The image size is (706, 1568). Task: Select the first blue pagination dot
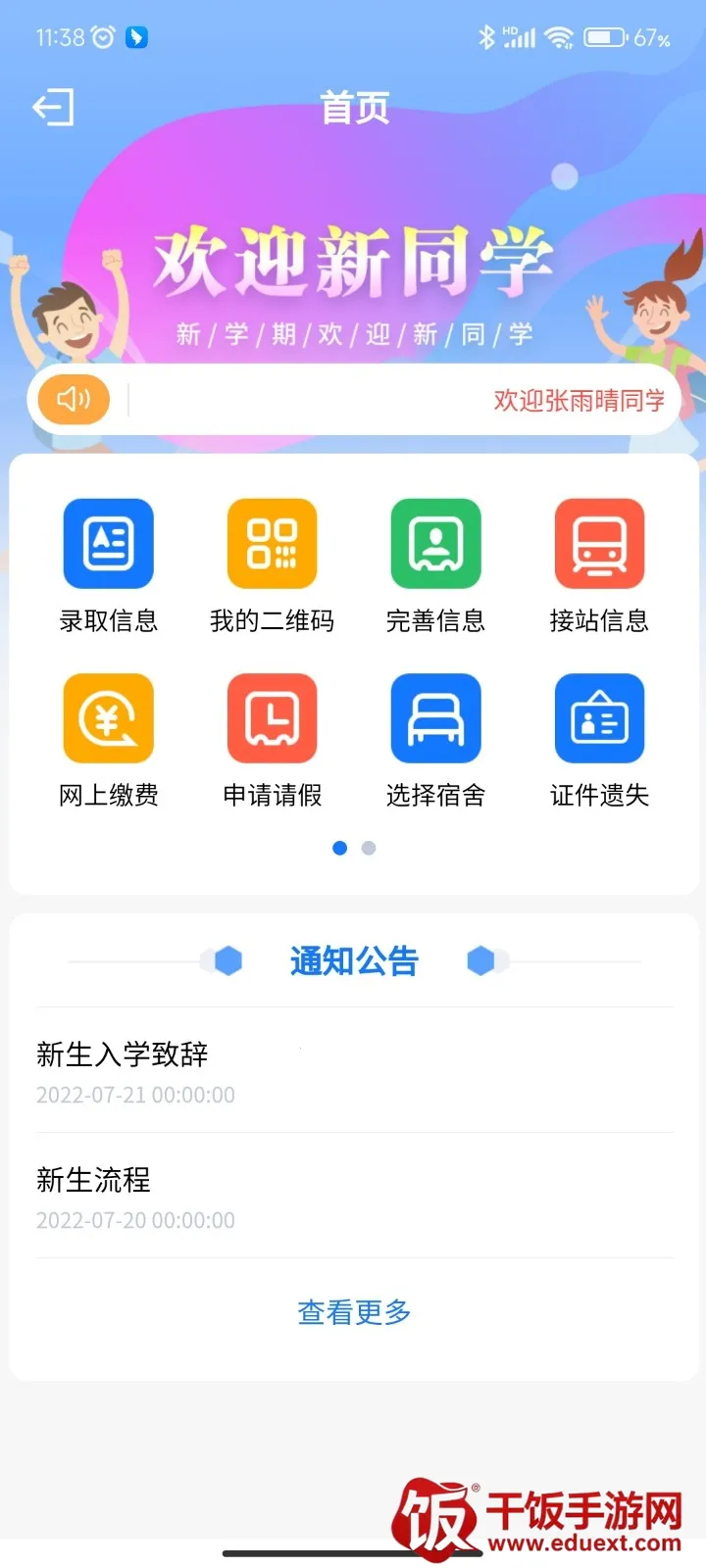point(339,848)
